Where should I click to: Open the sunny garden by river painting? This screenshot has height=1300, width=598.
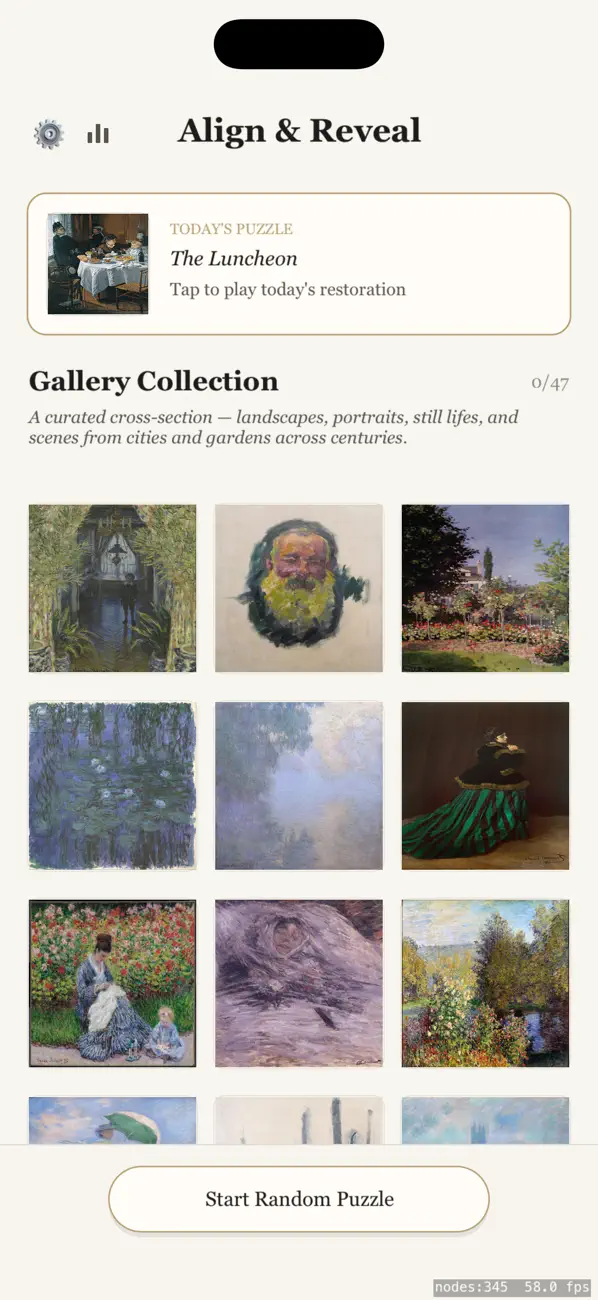click(485, 984)
